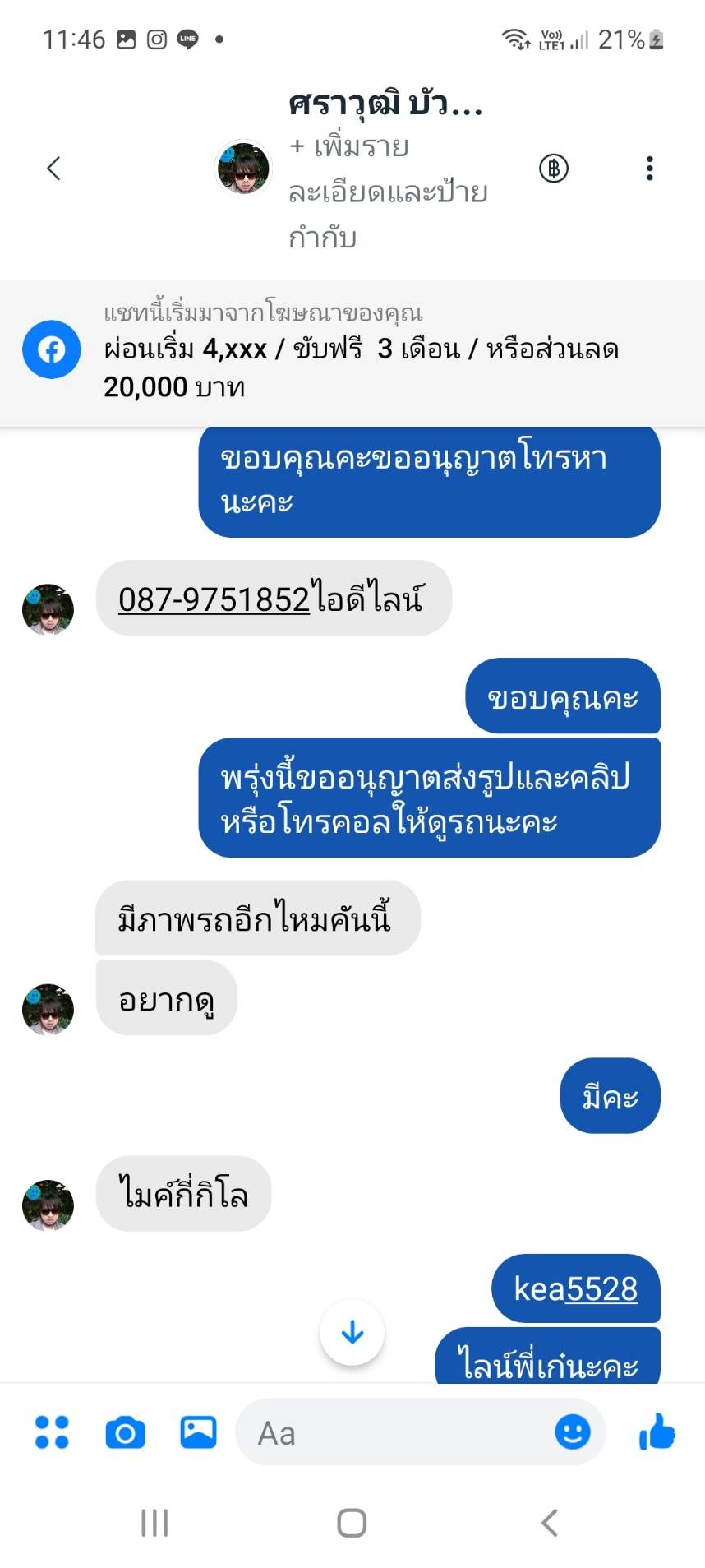705x1568 pixels.
Task: Open the four-dot more actions menu
Action: (52, 1432)
